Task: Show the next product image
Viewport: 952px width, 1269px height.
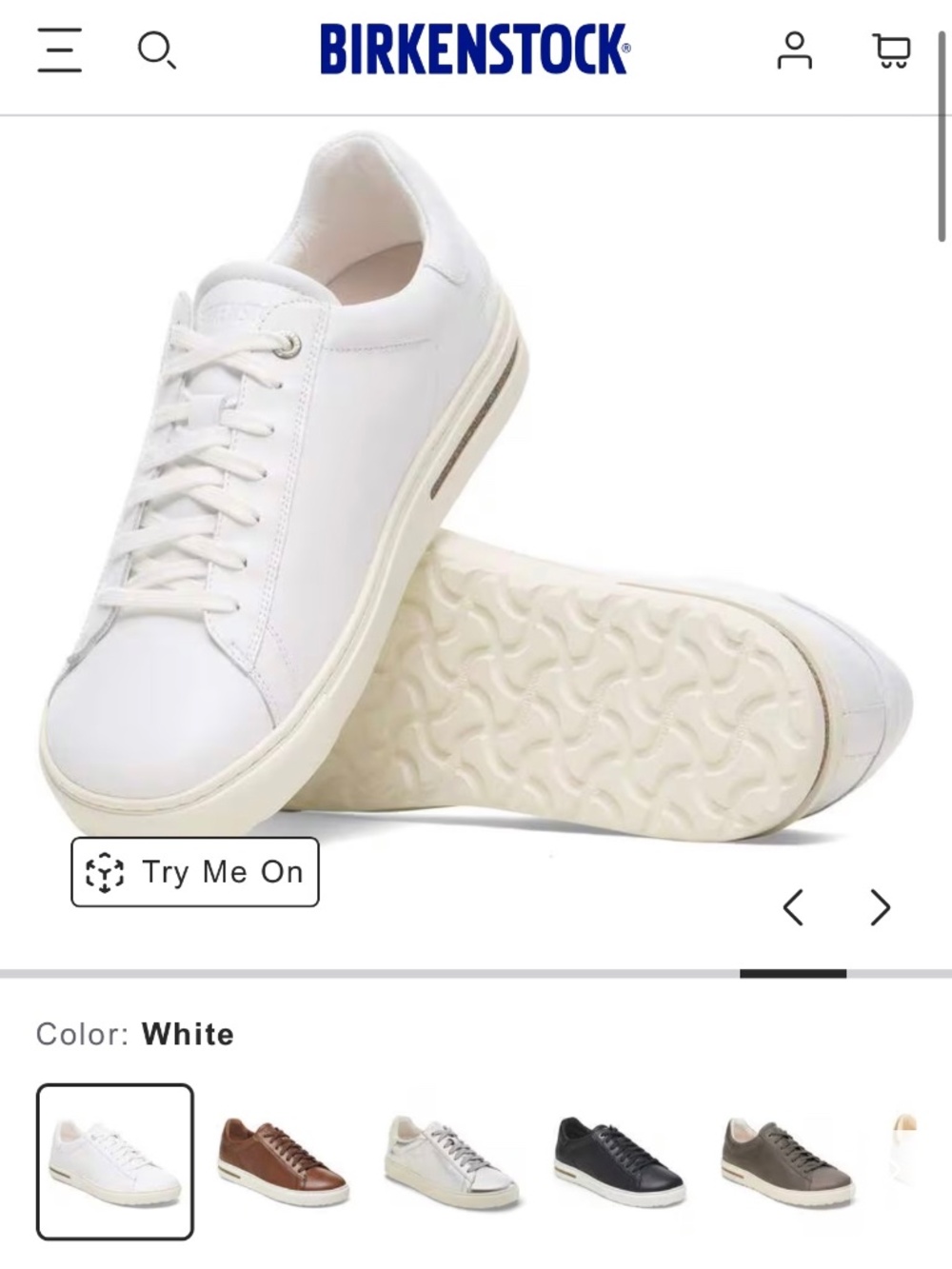Action: point(881,907)
